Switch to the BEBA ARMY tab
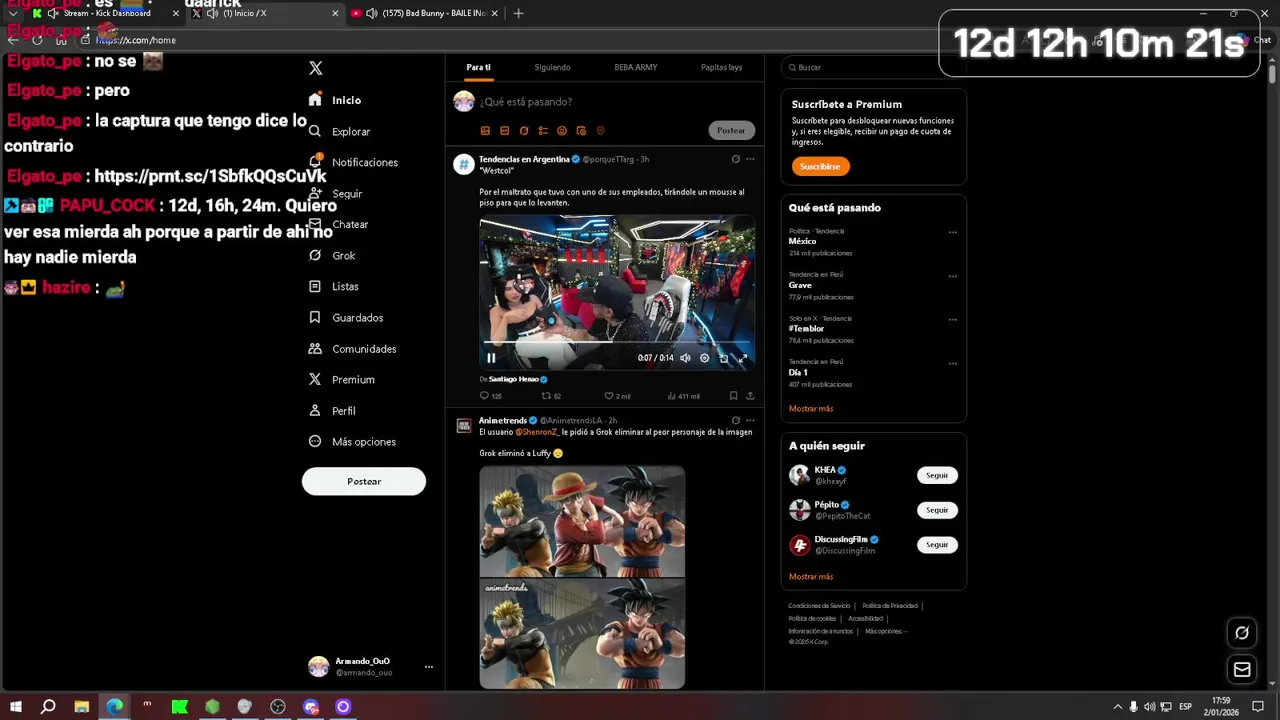 (x=636, y=67)
